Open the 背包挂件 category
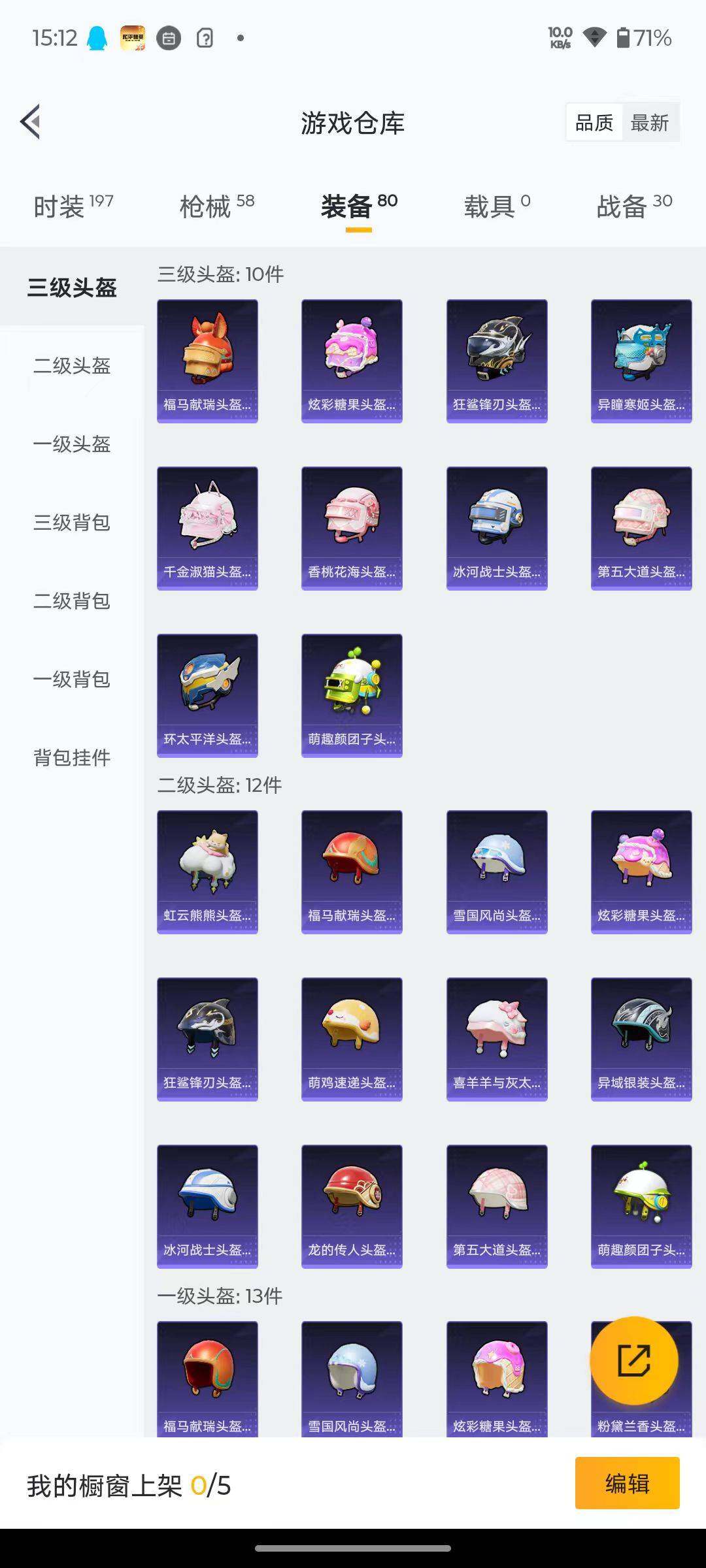 click(72, 758)
